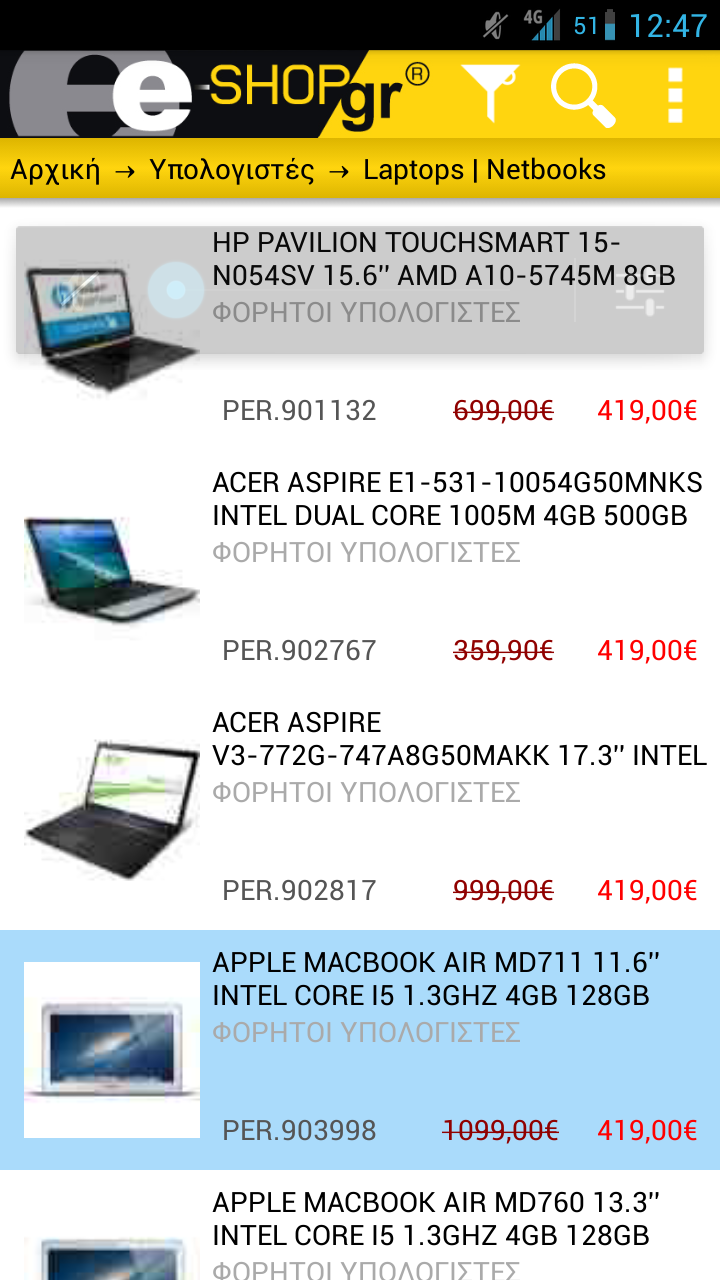Open Acer Aspire E1-531 listing
Viewport: 720px width, 1280px height.
360,570
